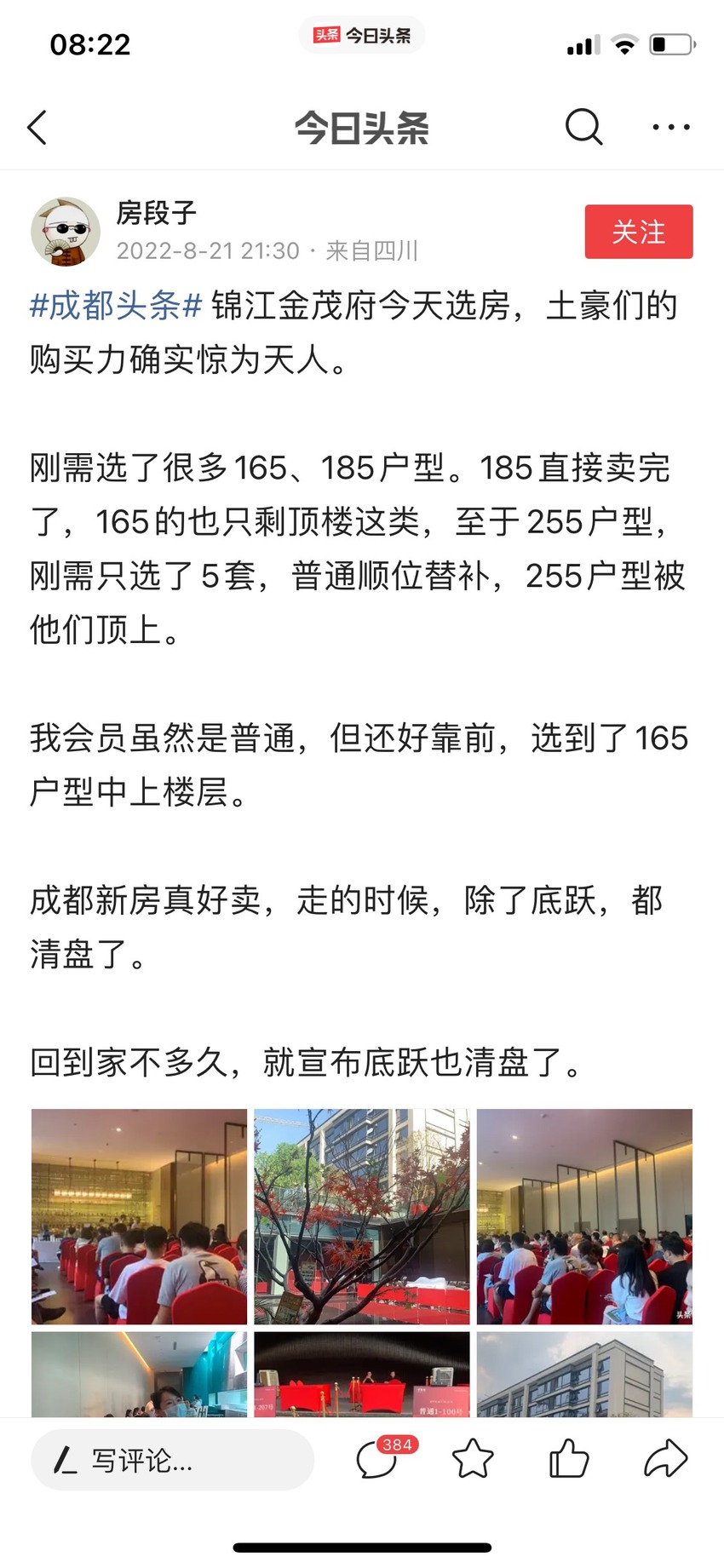This screenshot has width=724, height=1568.
Task: Tap the 写评论 comment input field
Action: (173, 1460)
